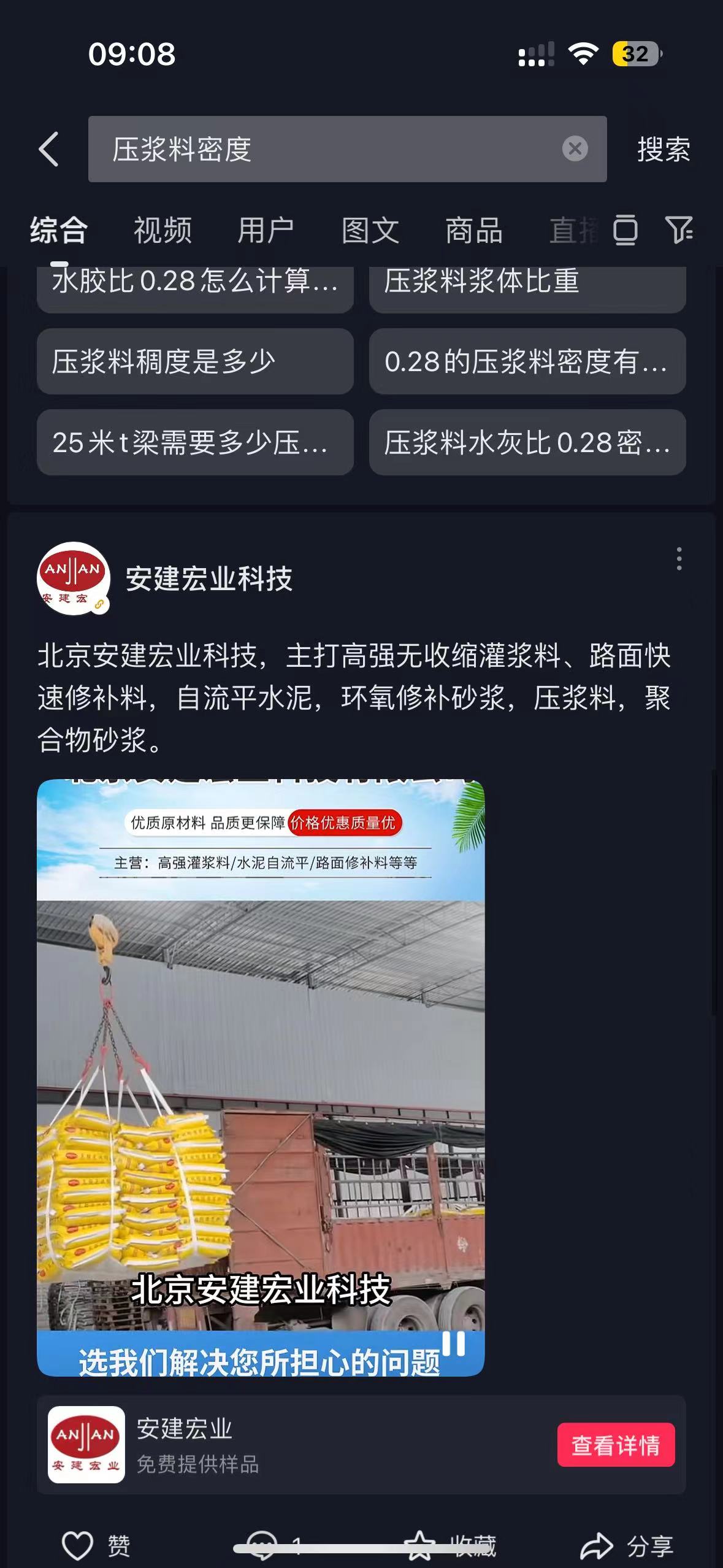Switch to the 用户 tab

coord(266,231)
